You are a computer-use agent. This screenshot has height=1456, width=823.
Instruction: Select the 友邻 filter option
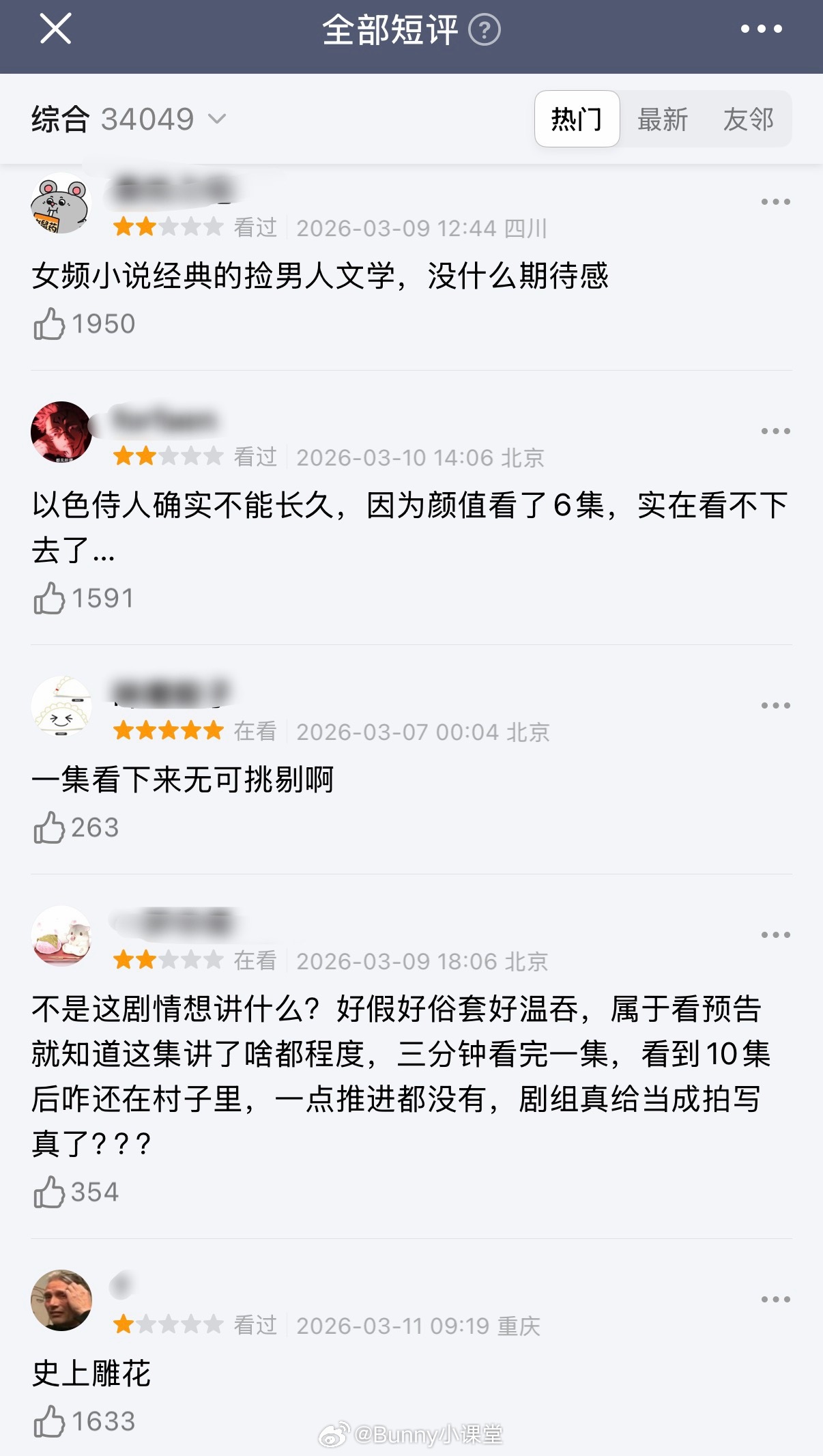click(749, 119)
